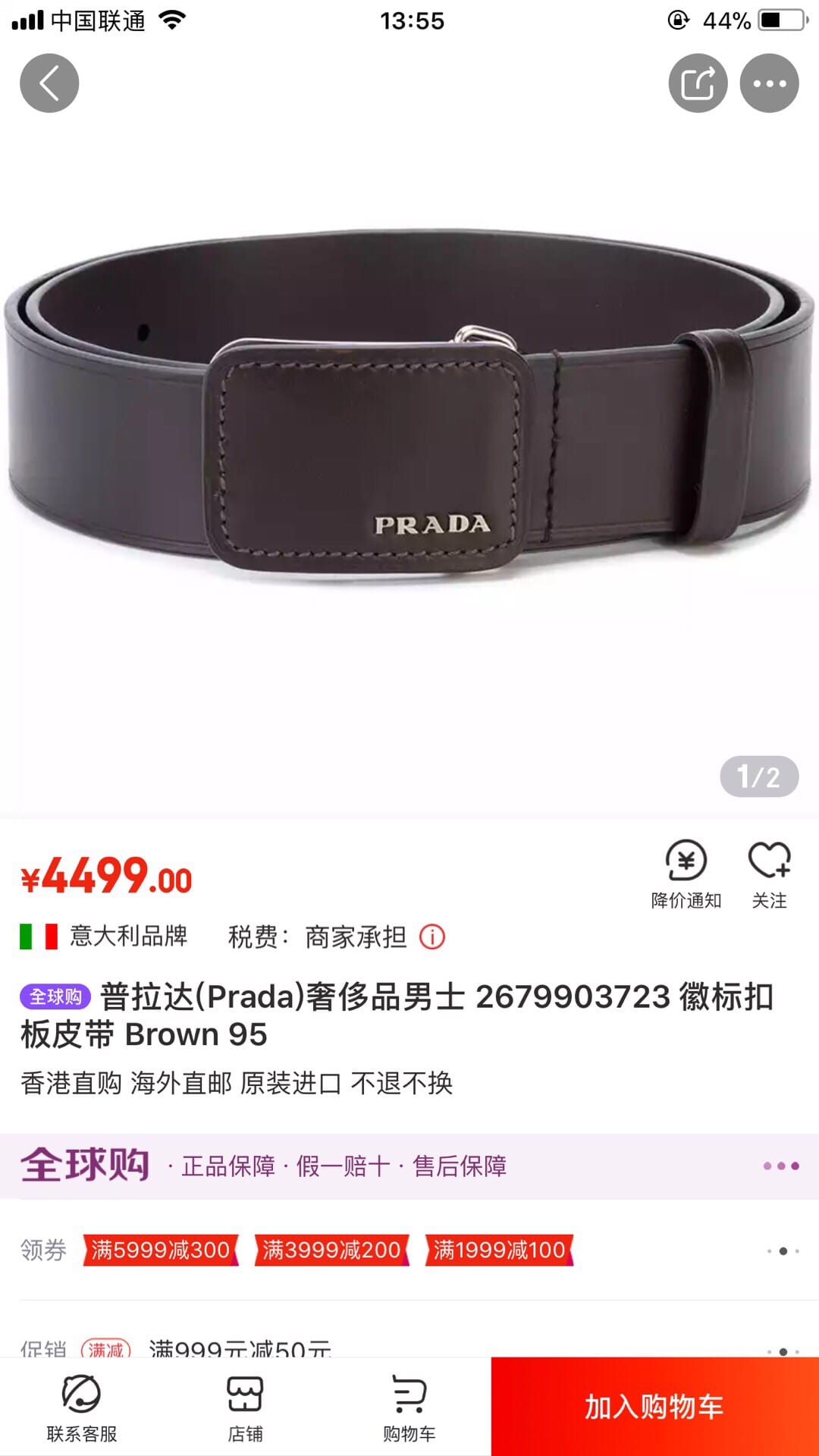Enable price drop notification (降价通知)
Image resolution: width=819 pixels, height=1456 pixels.
tap(686, 874)
